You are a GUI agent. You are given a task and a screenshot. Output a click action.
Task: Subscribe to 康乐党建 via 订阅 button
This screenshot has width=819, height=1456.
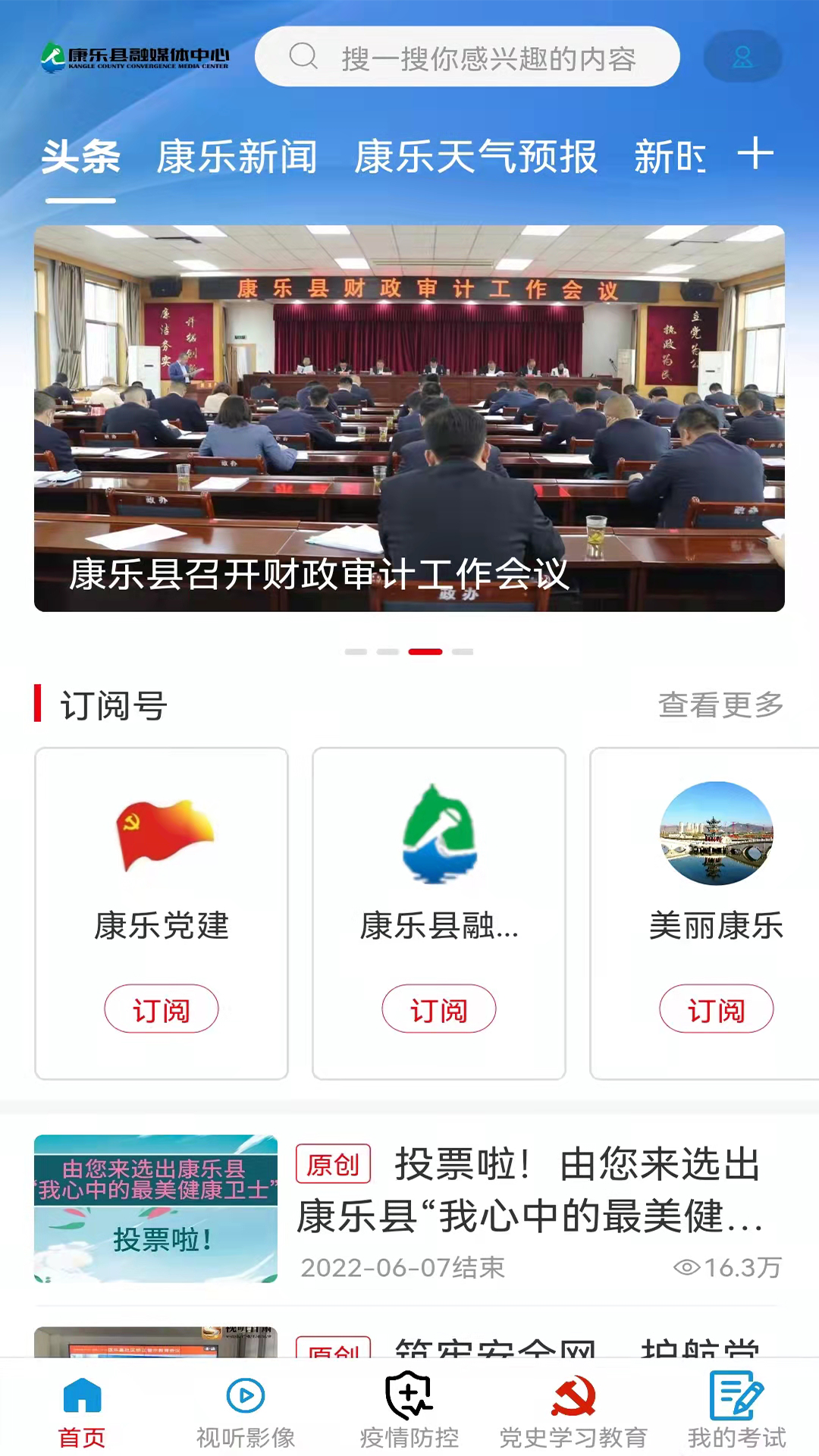click(161, 1009)
